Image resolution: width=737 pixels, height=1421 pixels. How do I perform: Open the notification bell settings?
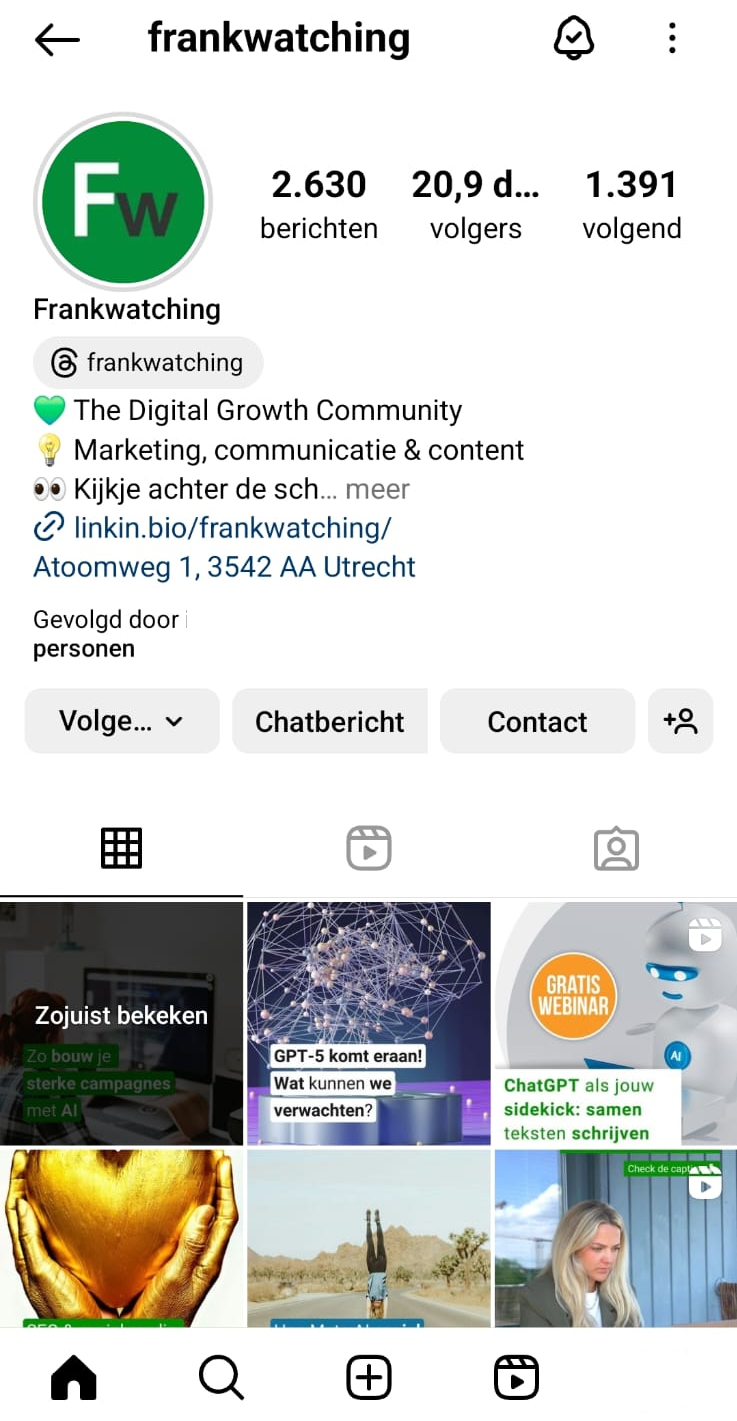574,39
